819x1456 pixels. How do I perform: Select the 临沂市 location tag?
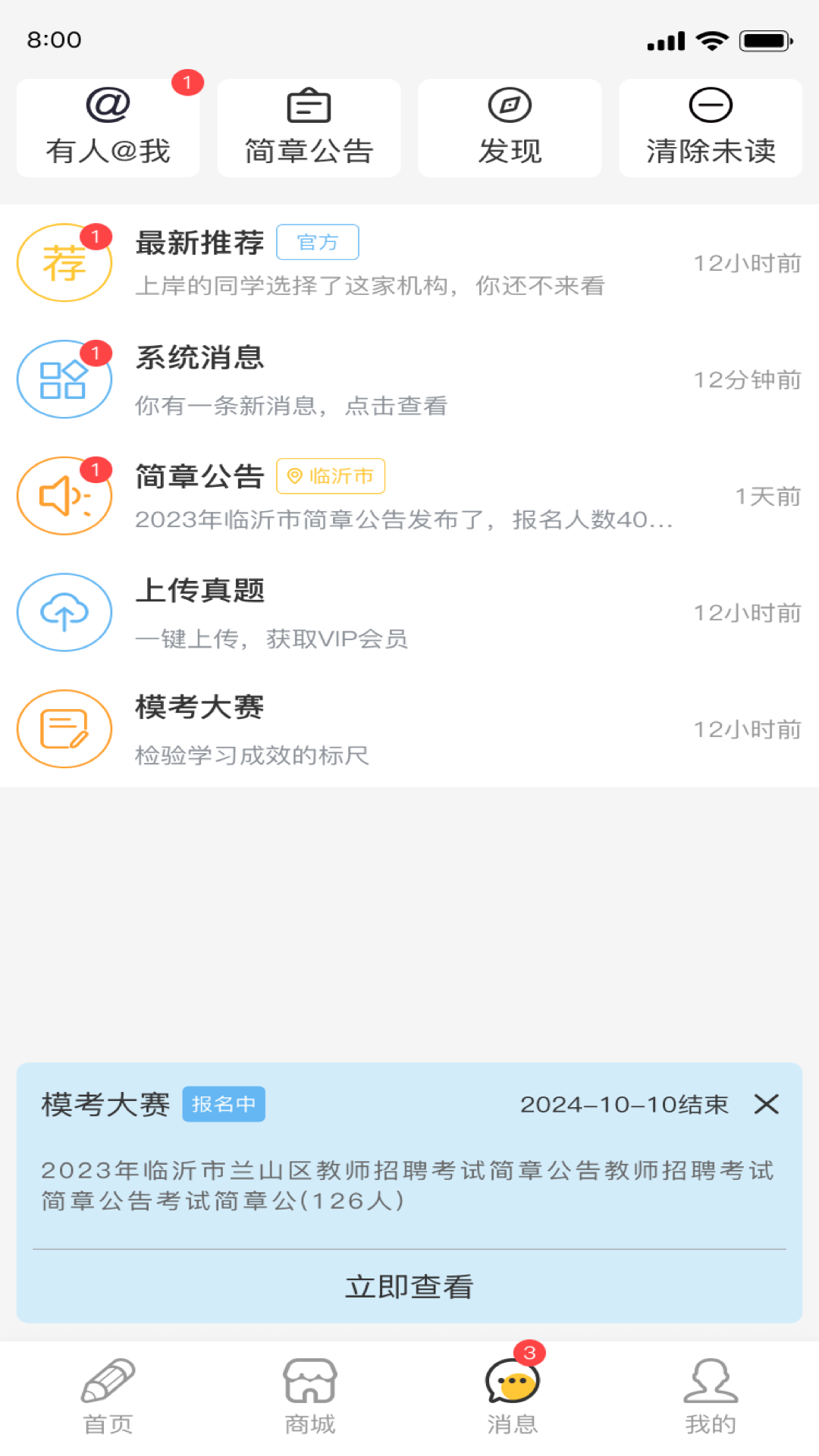331,476
